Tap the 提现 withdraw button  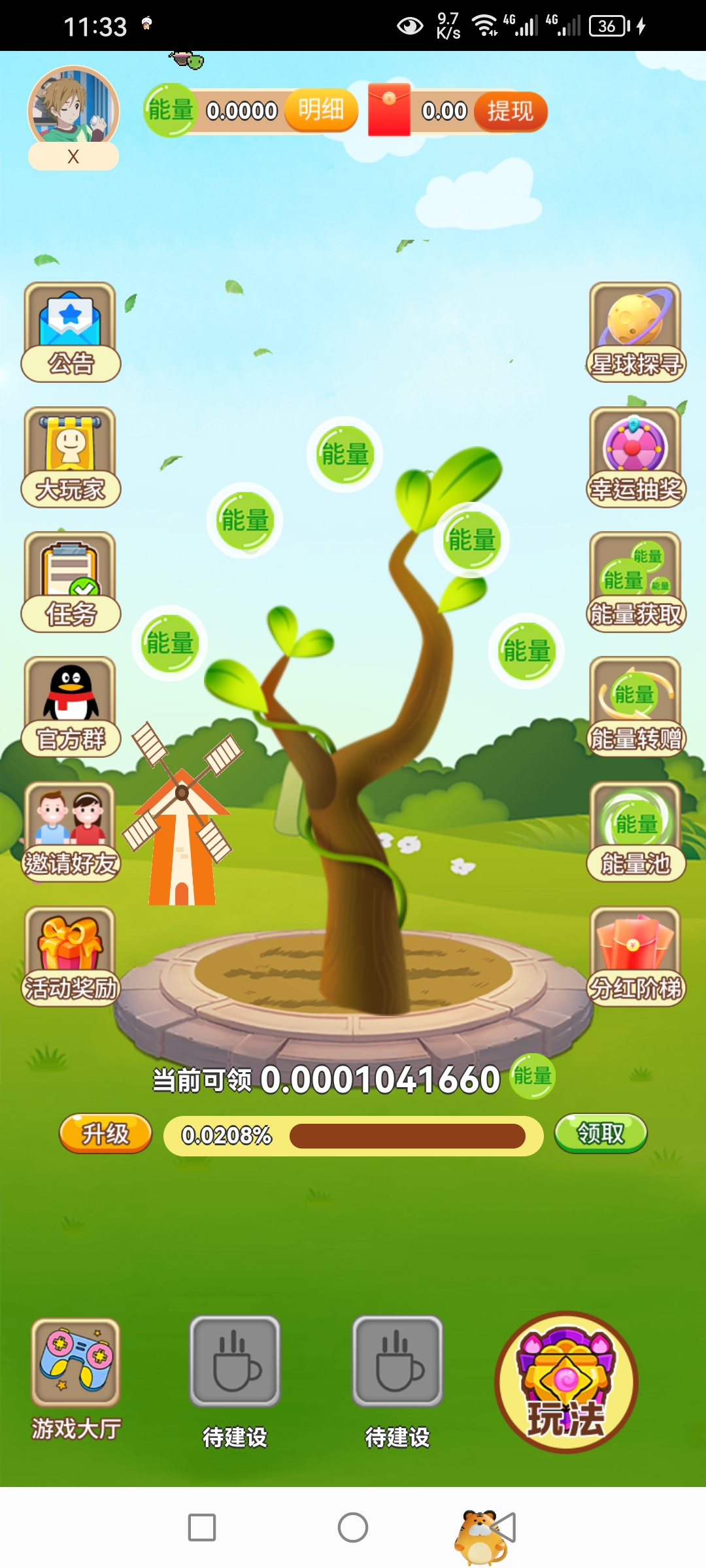510,112
